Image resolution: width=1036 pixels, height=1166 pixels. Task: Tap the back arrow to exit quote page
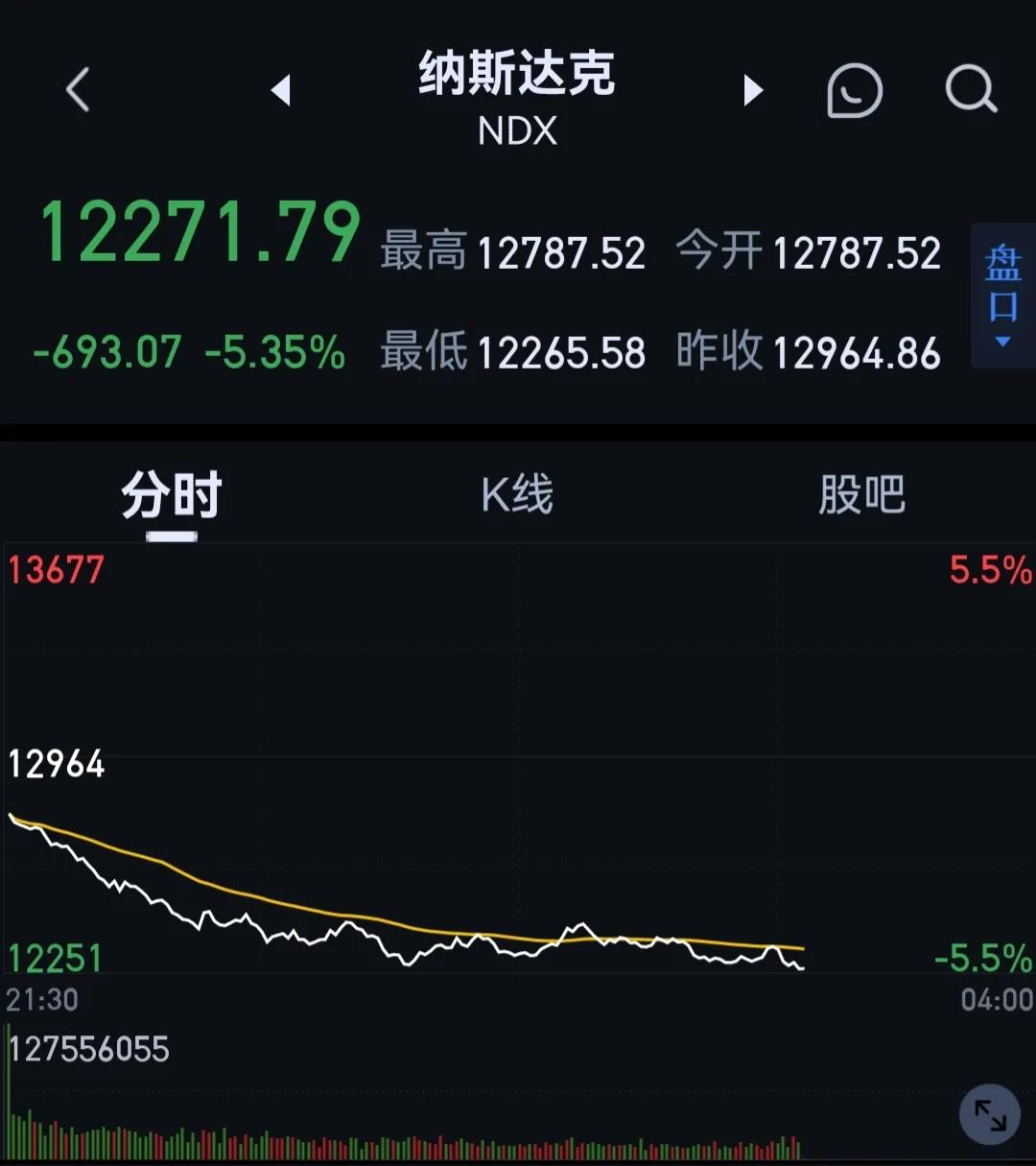[77, 89]
